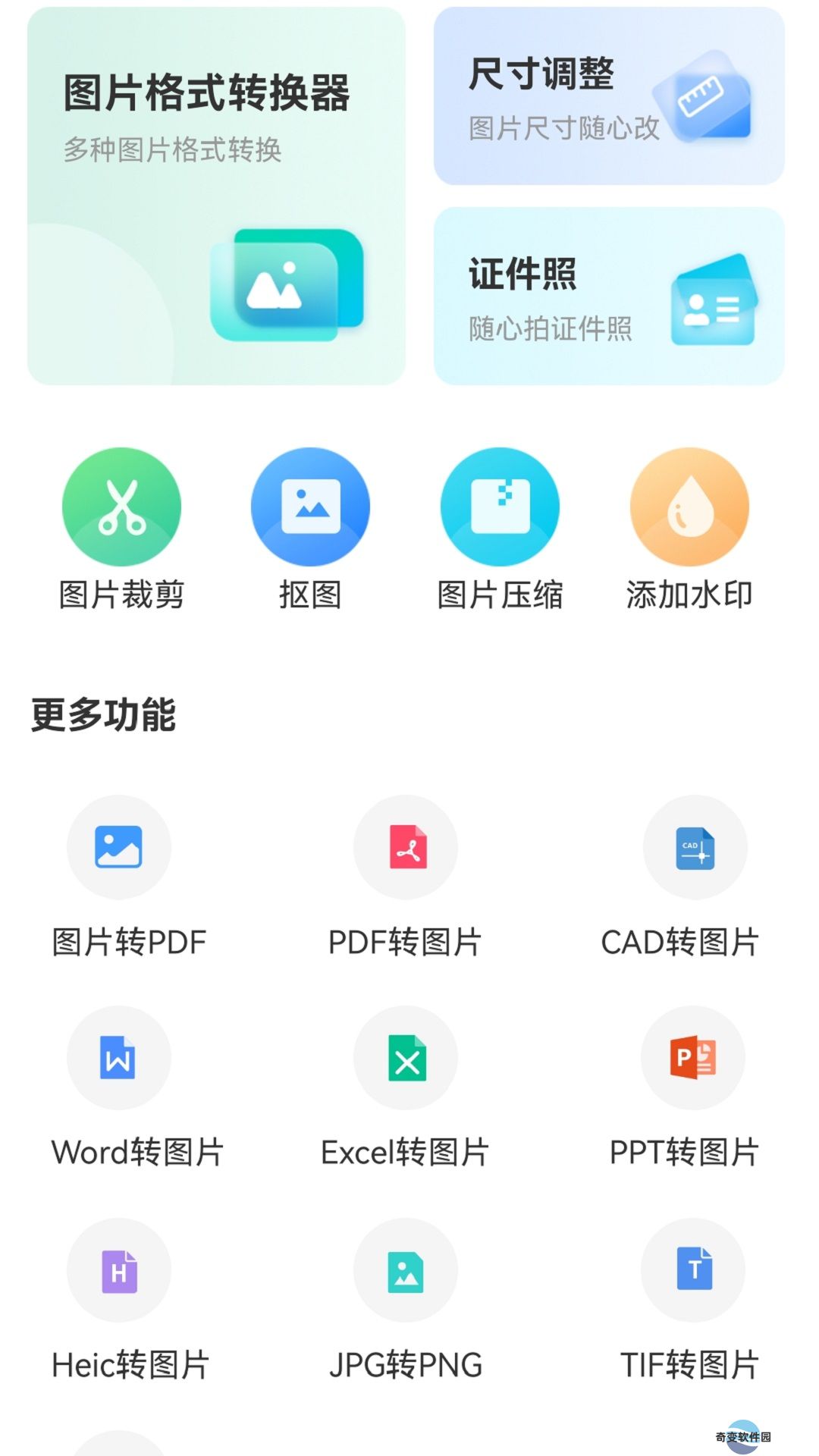
Task: Open JPG转PNG converter
Action: pos(405,1301)
